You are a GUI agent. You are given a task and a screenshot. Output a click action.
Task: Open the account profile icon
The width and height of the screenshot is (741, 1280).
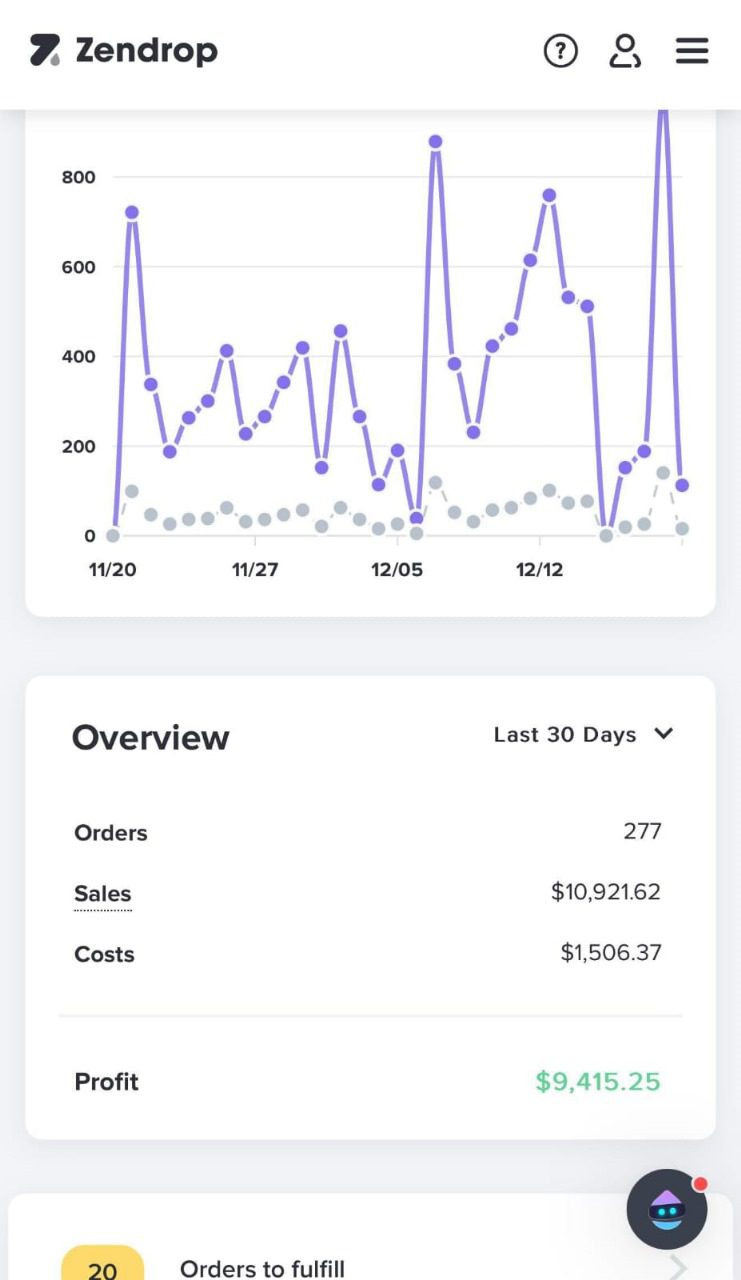625,50
